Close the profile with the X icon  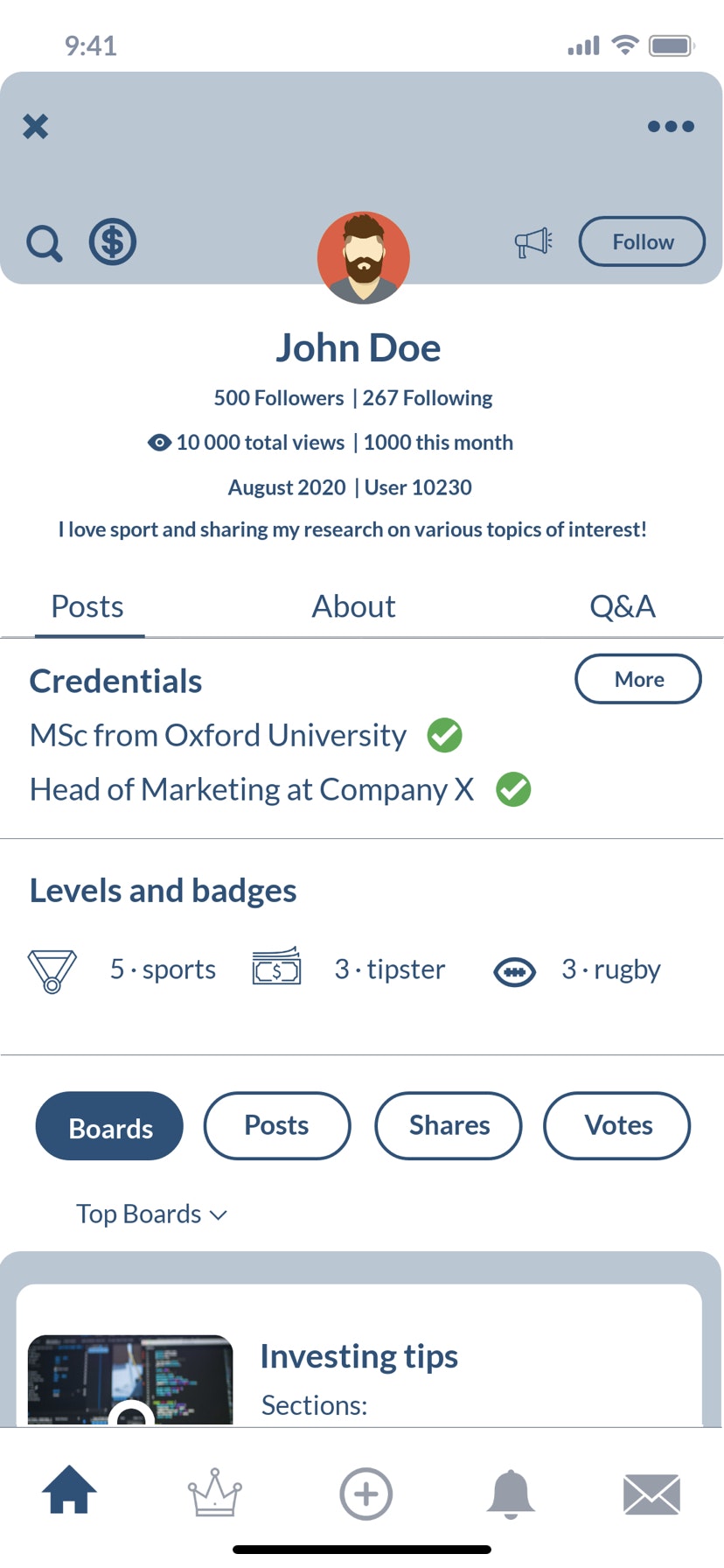pos(36,127)
